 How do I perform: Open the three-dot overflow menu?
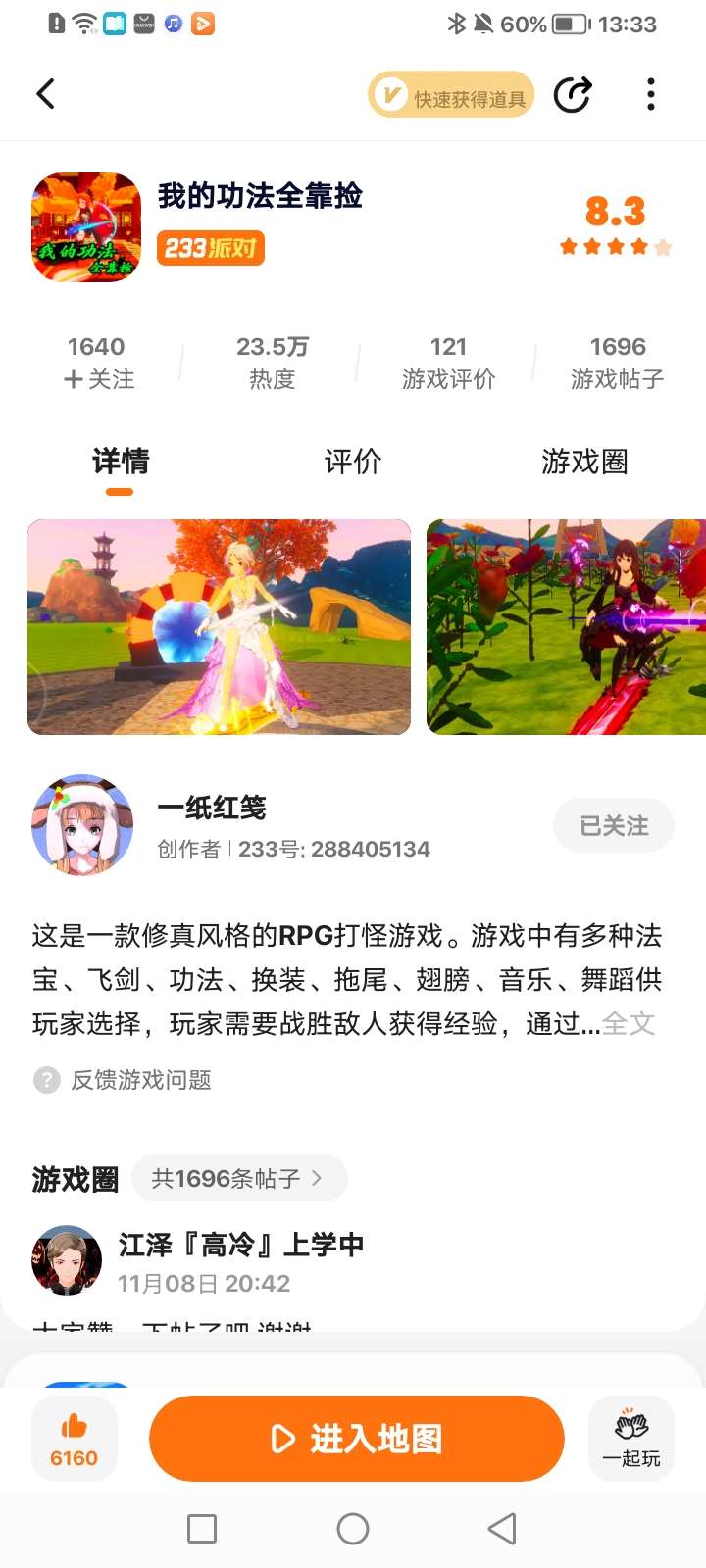(650, 95)
